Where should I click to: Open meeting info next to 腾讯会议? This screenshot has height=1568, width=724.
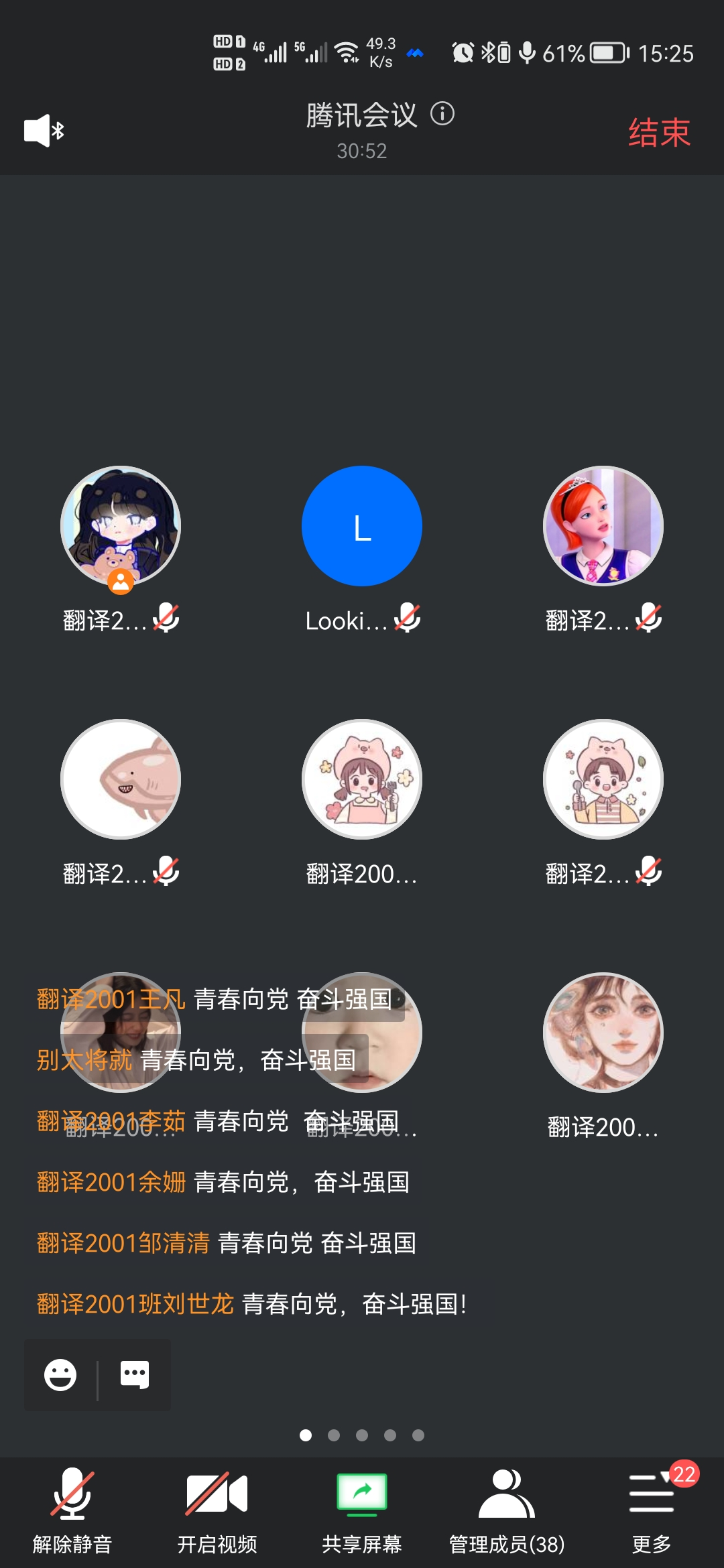[x=442, y=114]
